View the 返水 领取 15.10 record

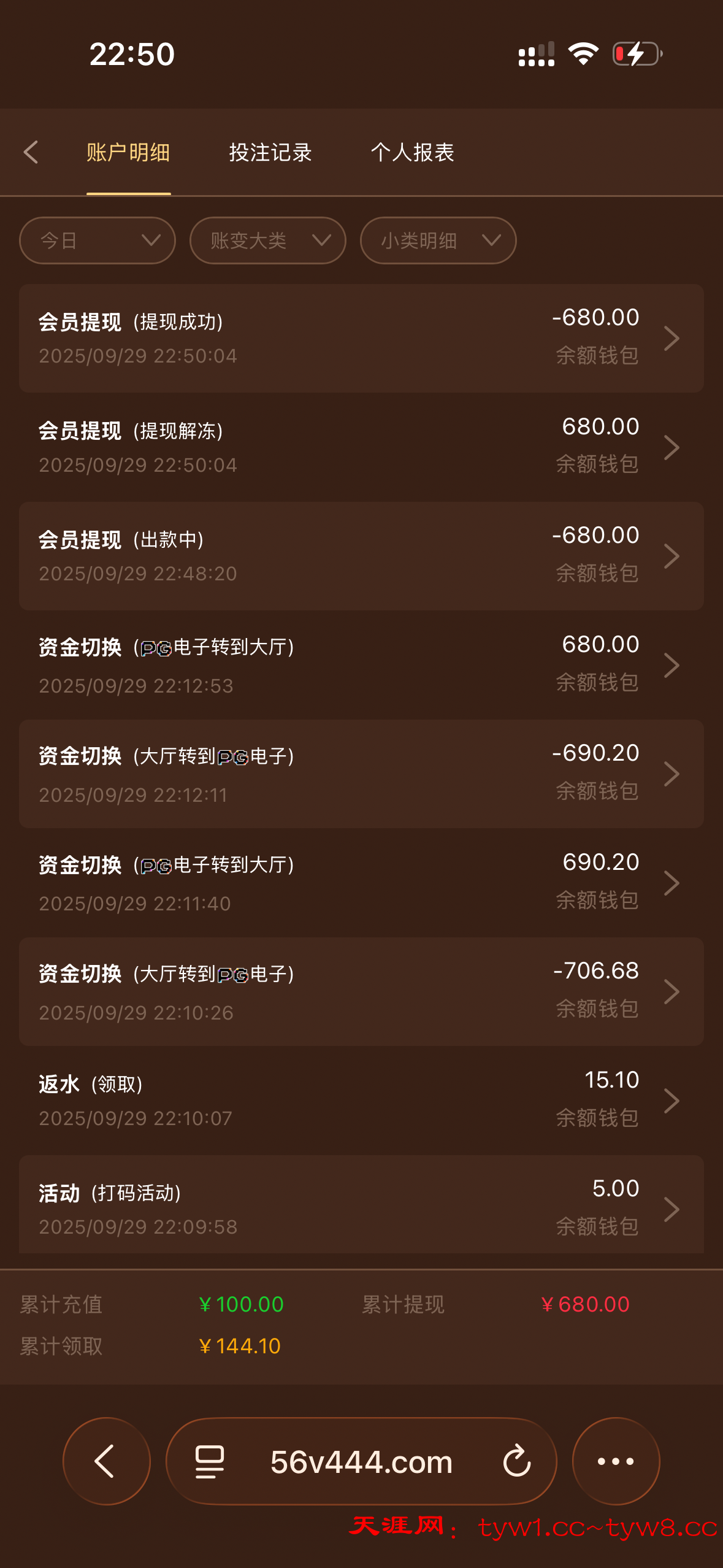point(361,1101)
